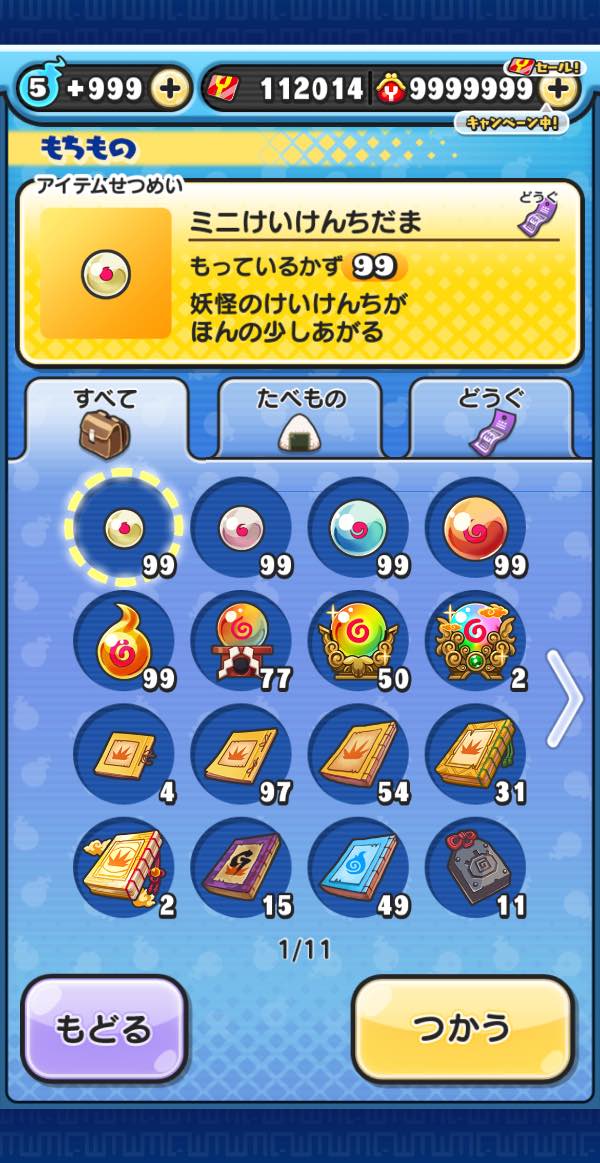The width and height of the screenshot is (600, 1163).
Task: Pick the orange swirl orb item
Action: click(x=475, y=528)
